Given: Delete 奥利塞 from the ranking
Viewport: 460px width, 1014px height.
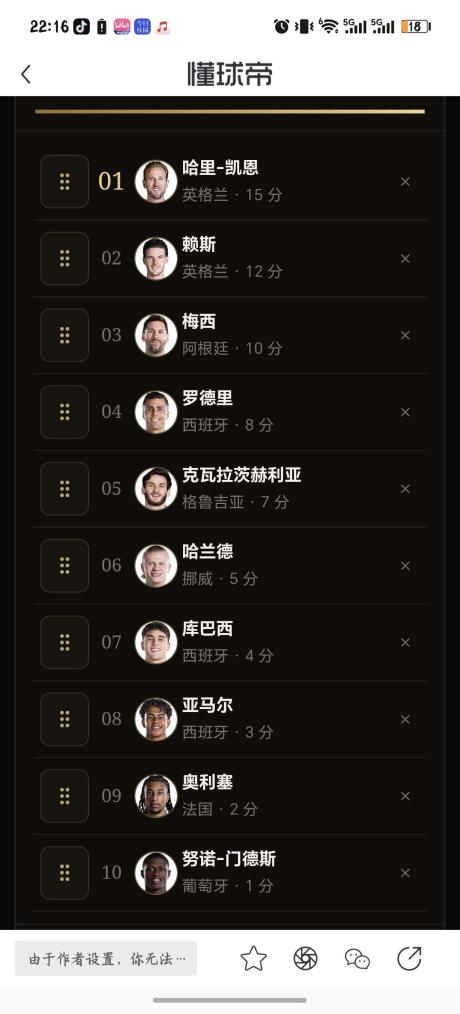Looking at the screenshot, I should coord(405,796).
